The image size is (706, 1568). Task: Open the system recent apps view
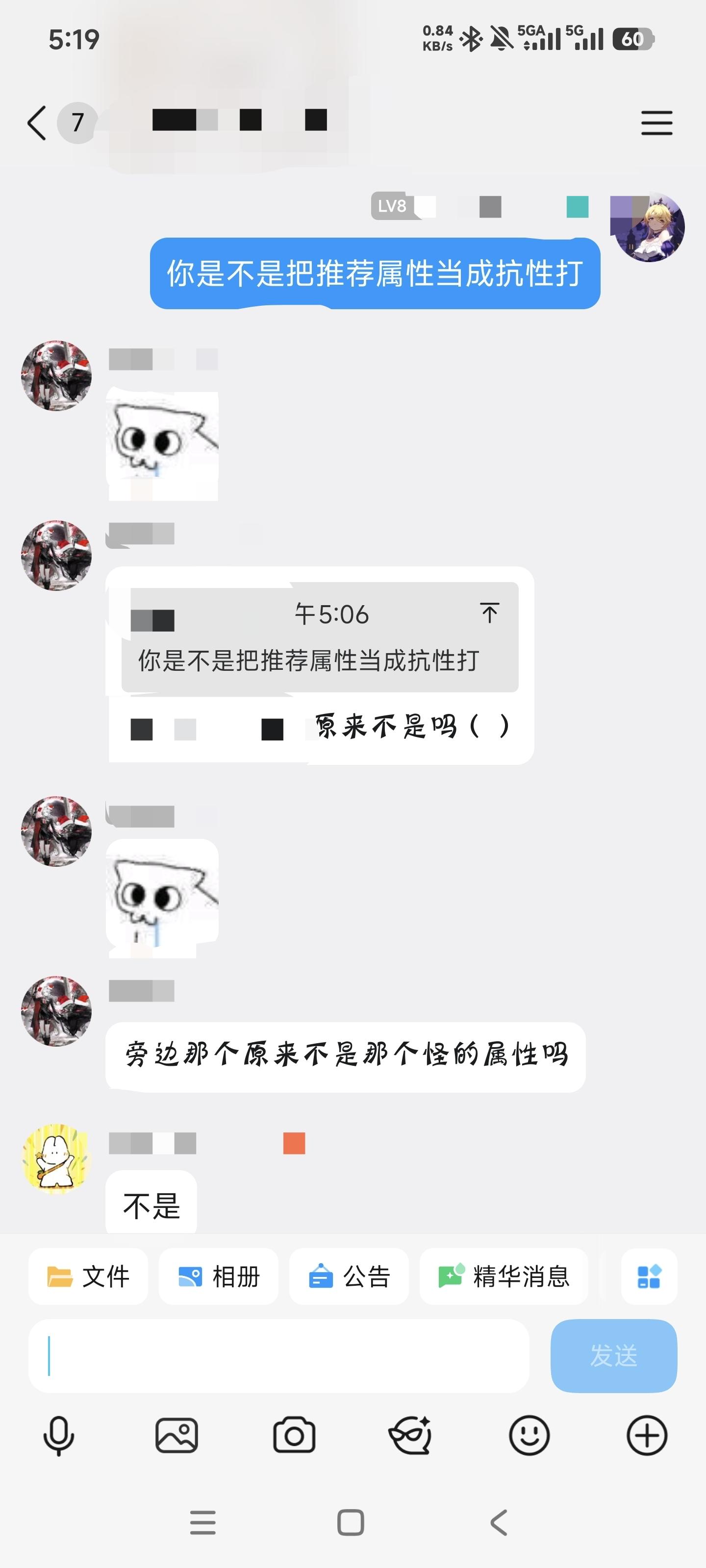point(203,1522)
